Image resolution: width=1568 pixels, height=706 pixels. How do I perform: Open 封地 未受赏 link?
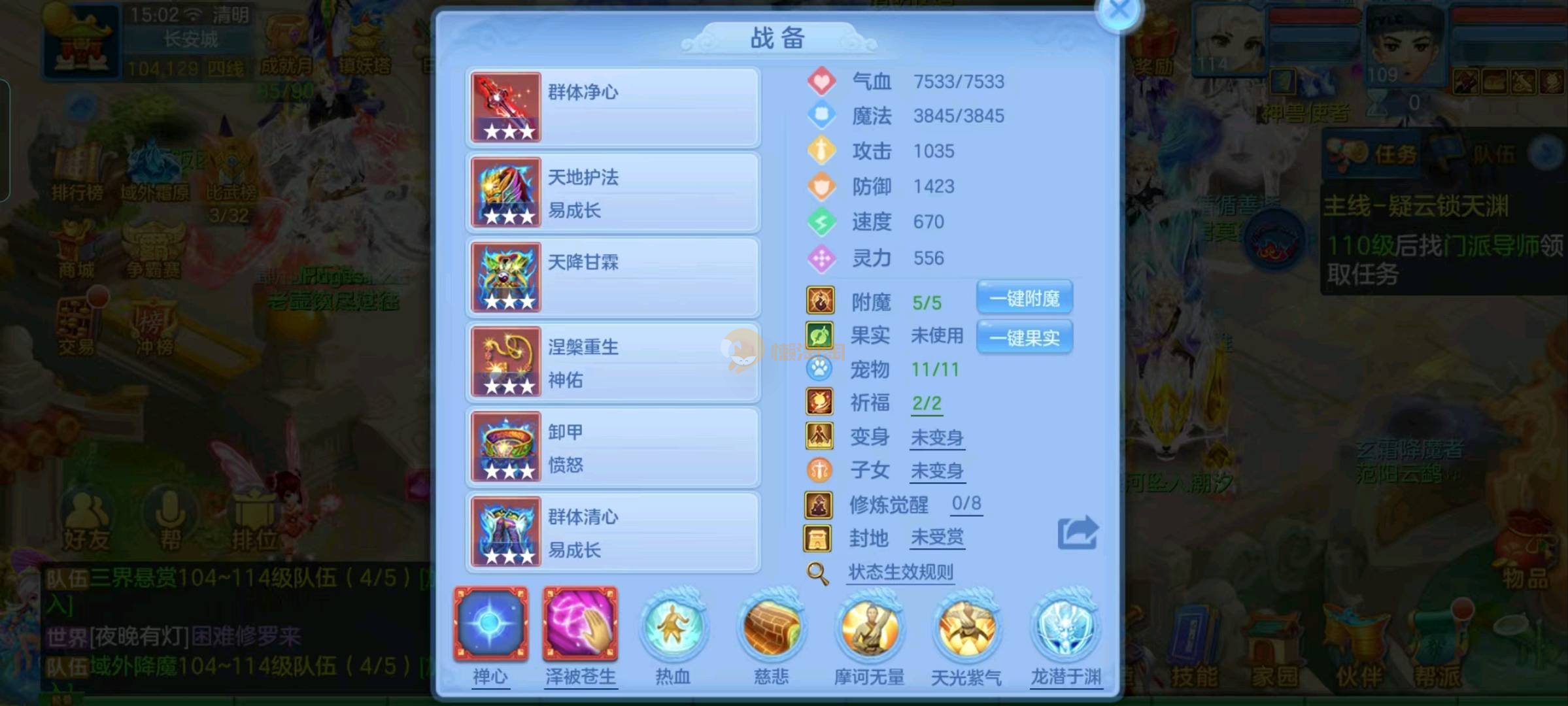pos(937,538)
